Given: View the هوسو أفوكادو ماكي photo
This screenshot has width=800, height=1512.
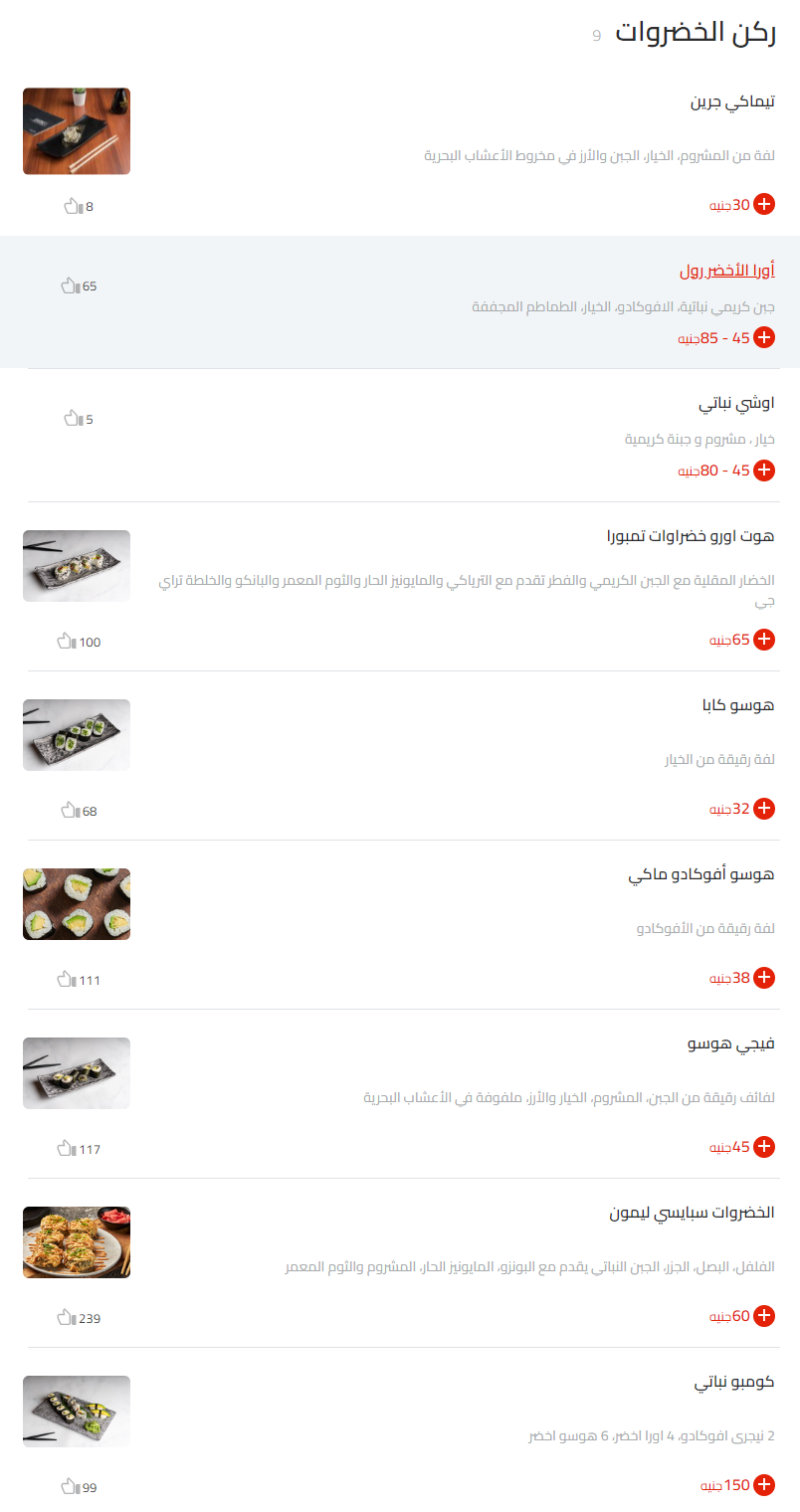Looking at the screenshot, I should pyautogui.click(x=77, y=904).
